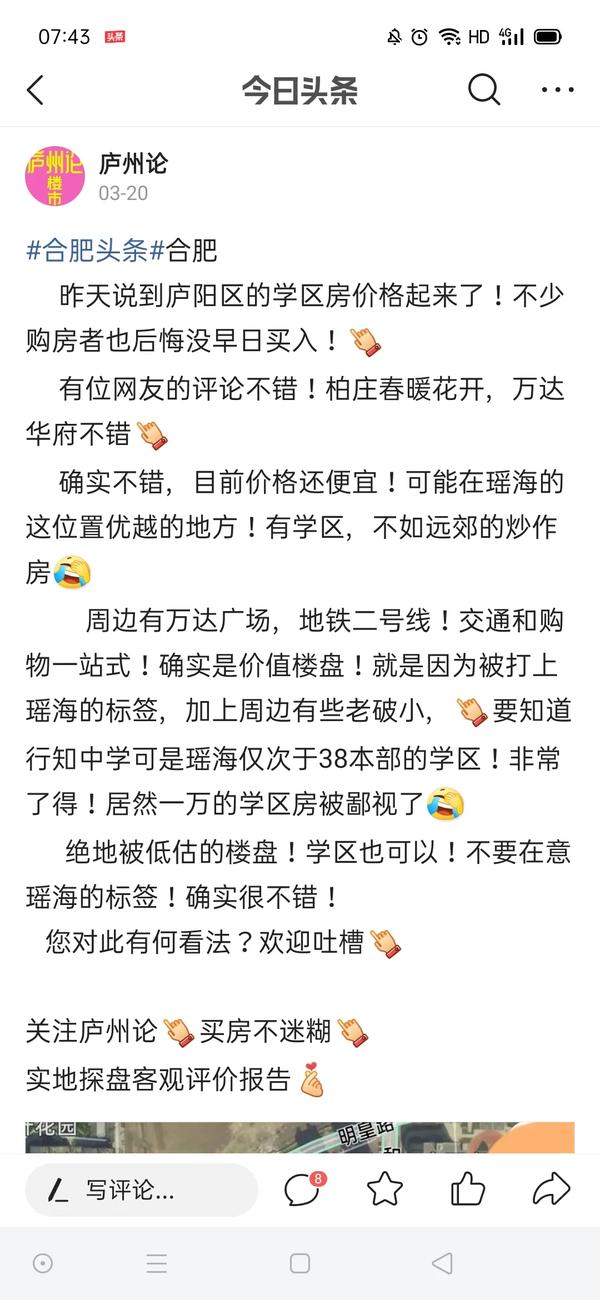This screenshot has height=1300, width=600.
Task: View the 8 comments via the bubble icon
Action: pyautogui.click(x=303, y=1189)
